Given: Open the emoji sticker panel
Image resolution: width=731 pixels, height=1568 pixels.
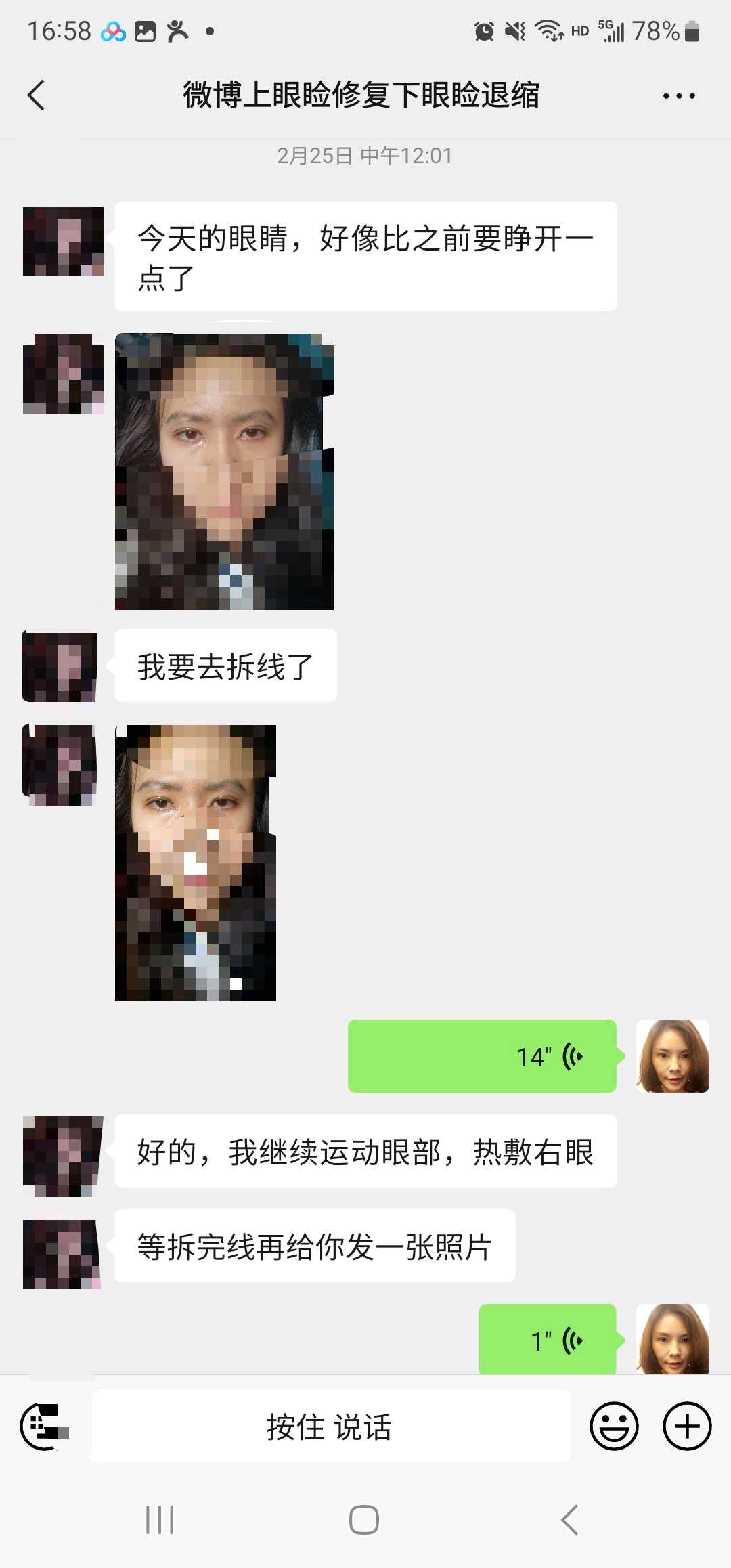Looking at the screenshot, I should 614,1426.
